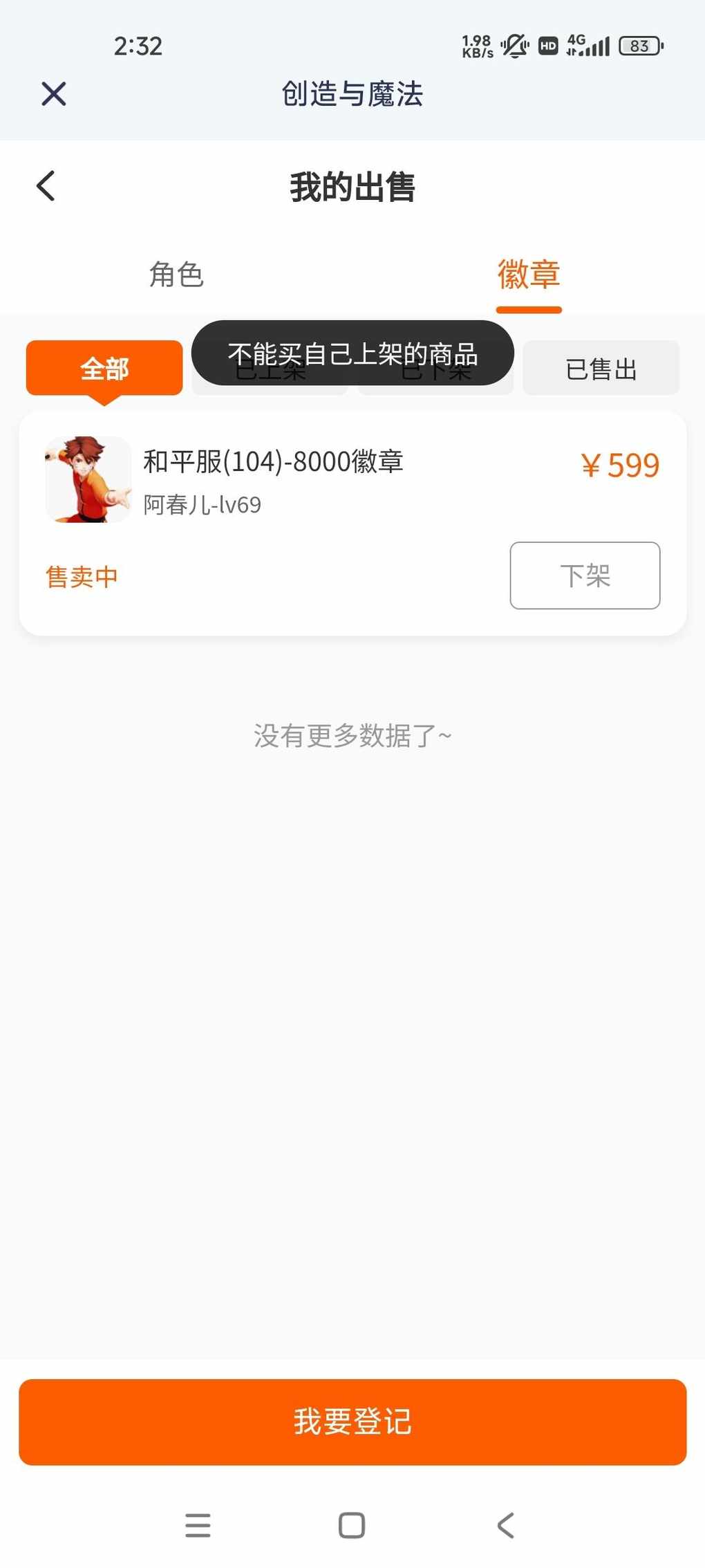Tap the 我要登记 button
This screenshot has width=705, height=1568.
[352, 1421]
